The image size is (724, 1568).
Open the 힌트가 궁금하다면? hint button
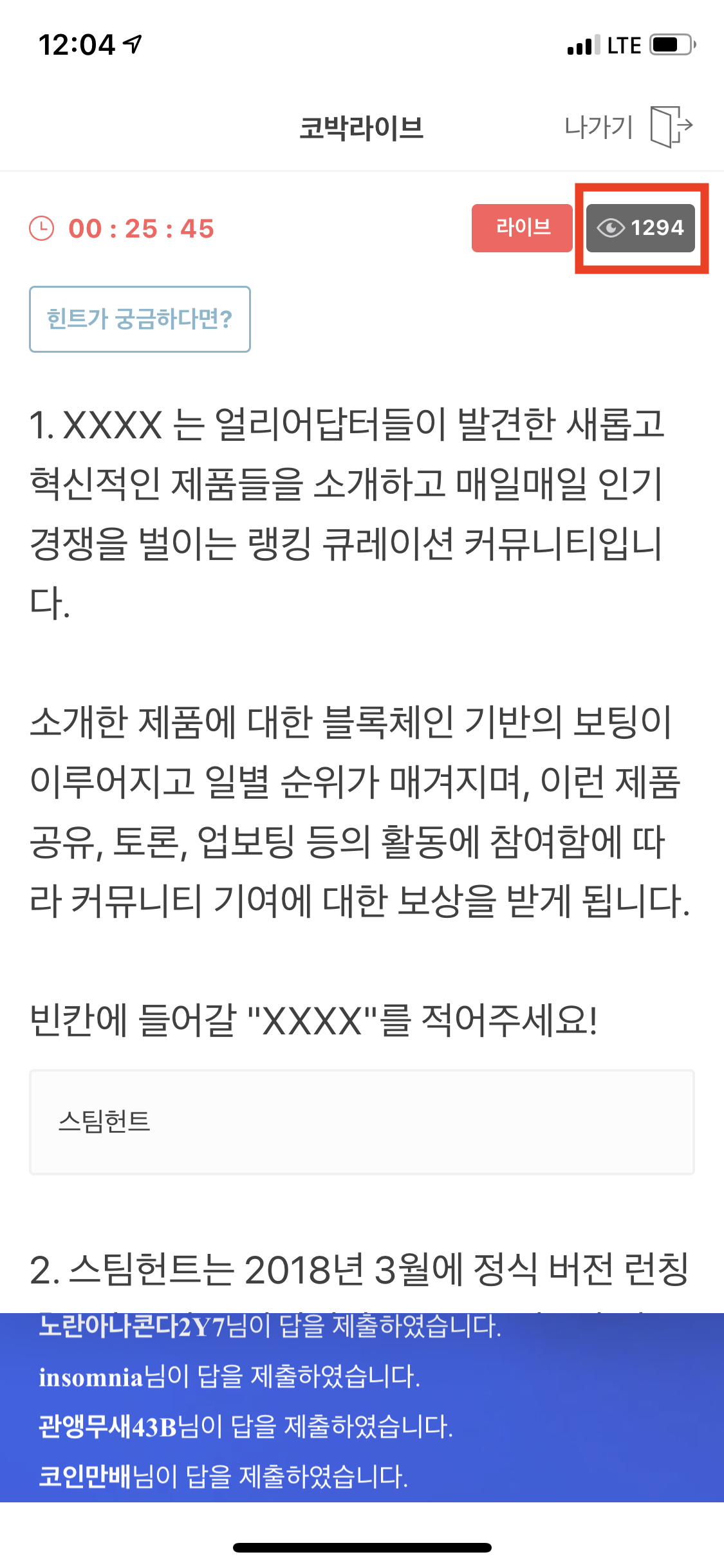tap(140, 319)
